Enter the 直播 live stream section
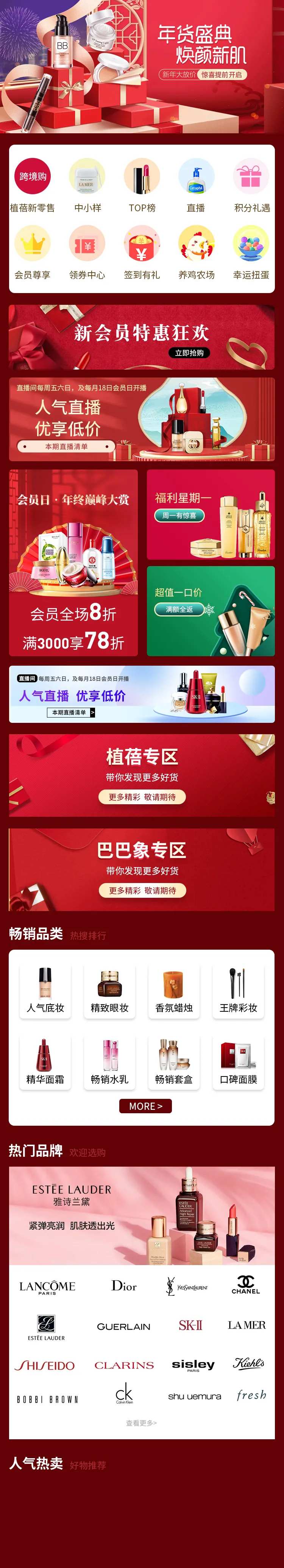 pos(196,185)
